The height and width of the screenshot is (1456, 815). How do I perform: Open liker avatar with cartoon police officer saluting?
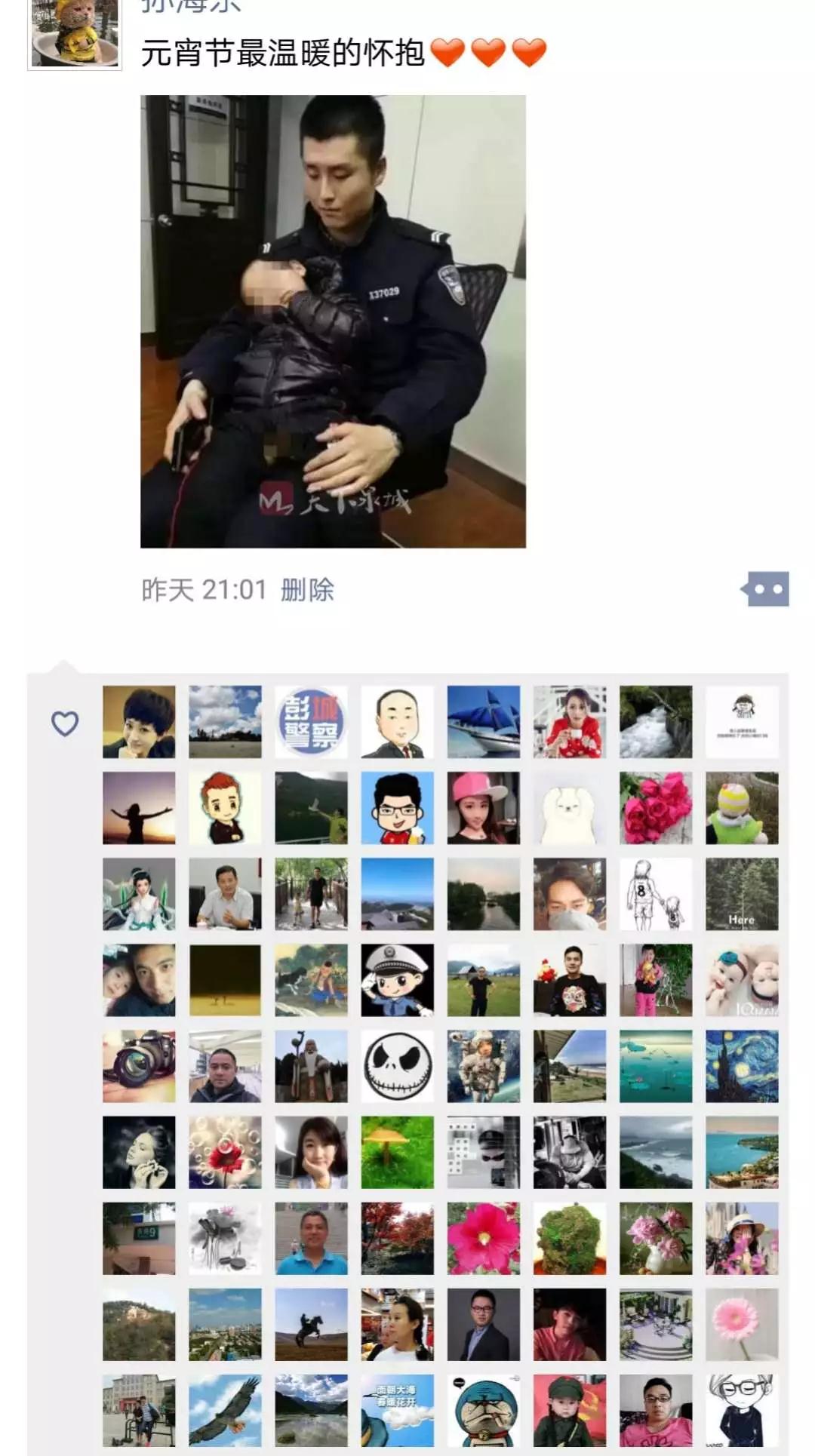pos(397,980)
